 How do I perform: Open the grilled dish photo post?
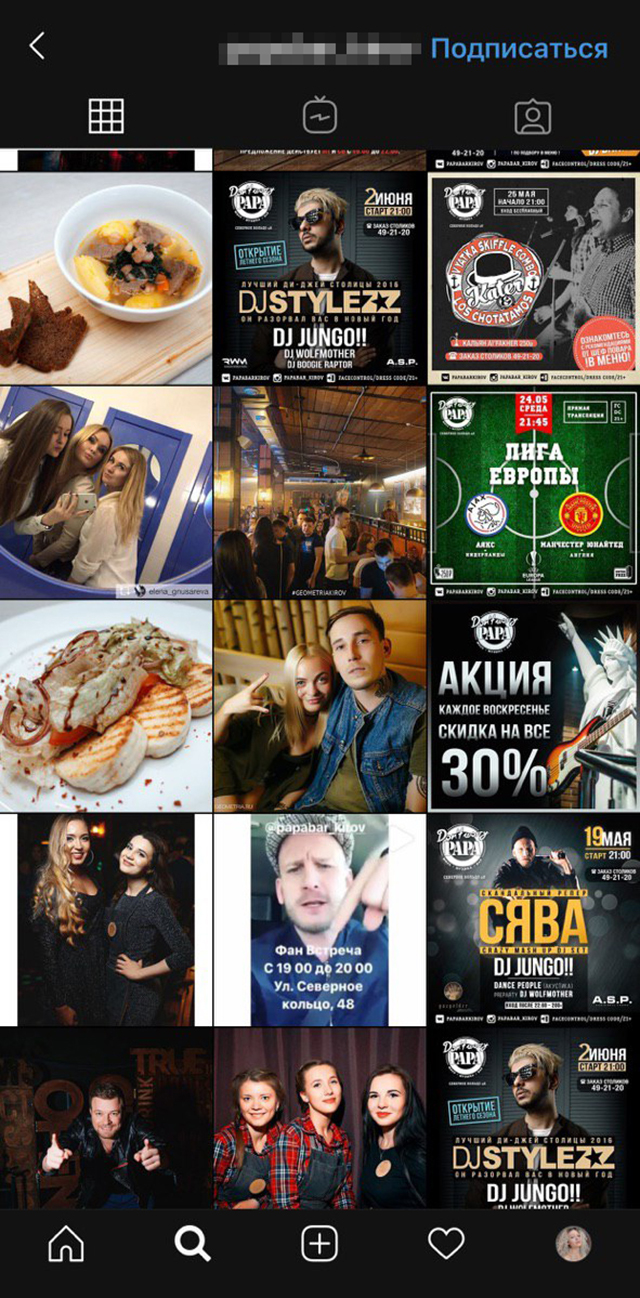click(x=106, y=705)
